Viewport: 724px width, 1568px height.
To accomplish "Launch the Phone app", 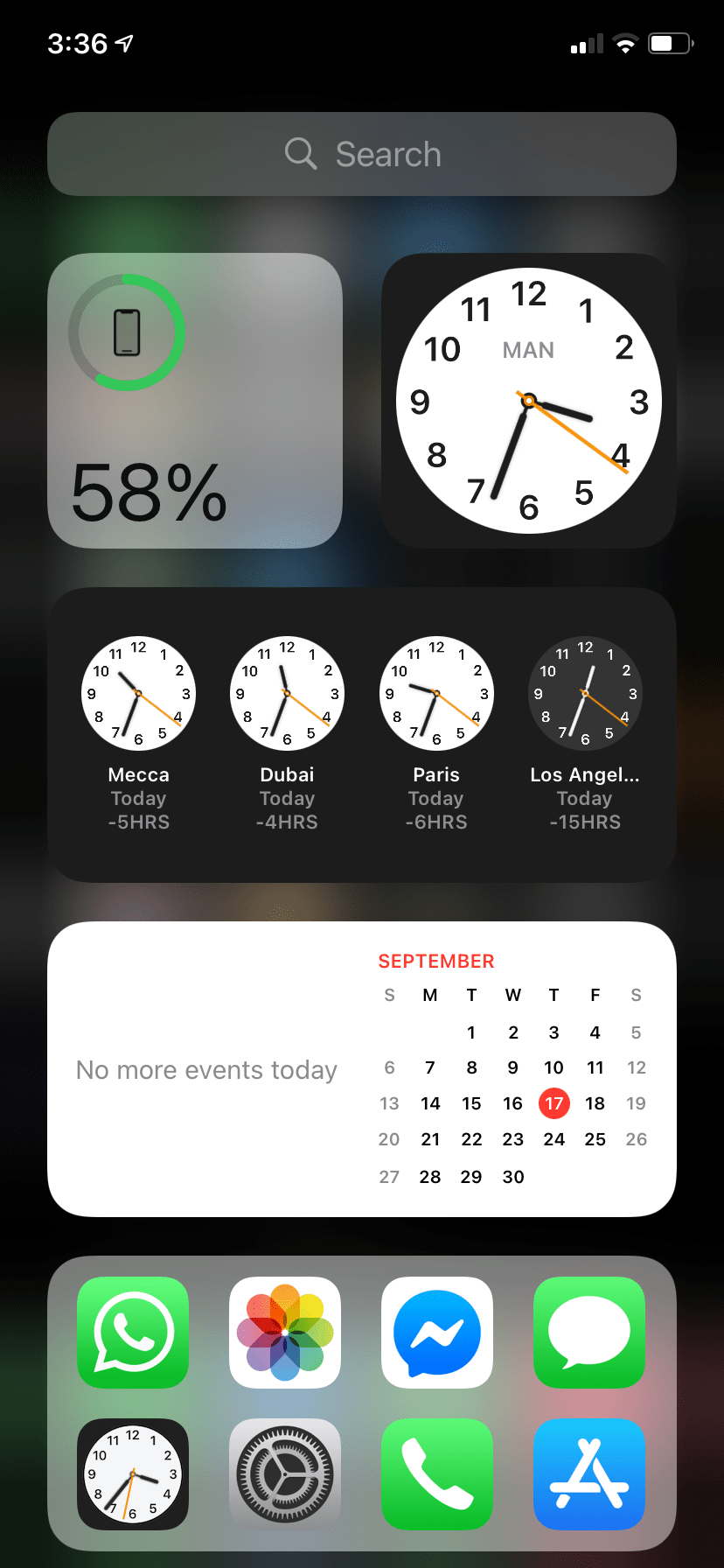I will tap(437, 1473).
